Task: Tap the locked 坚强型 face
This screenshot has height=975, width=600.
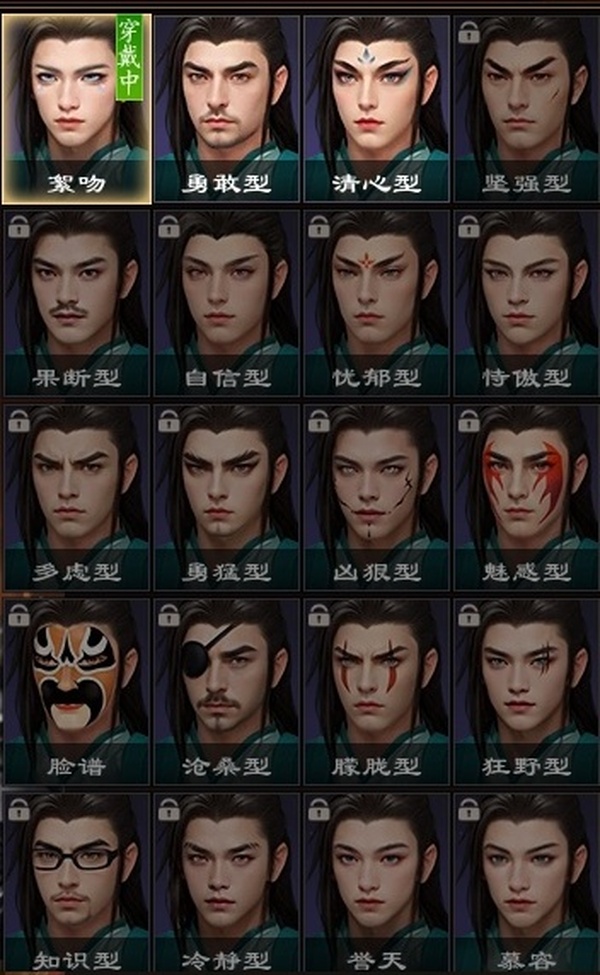Action: (x=525, y=108)
